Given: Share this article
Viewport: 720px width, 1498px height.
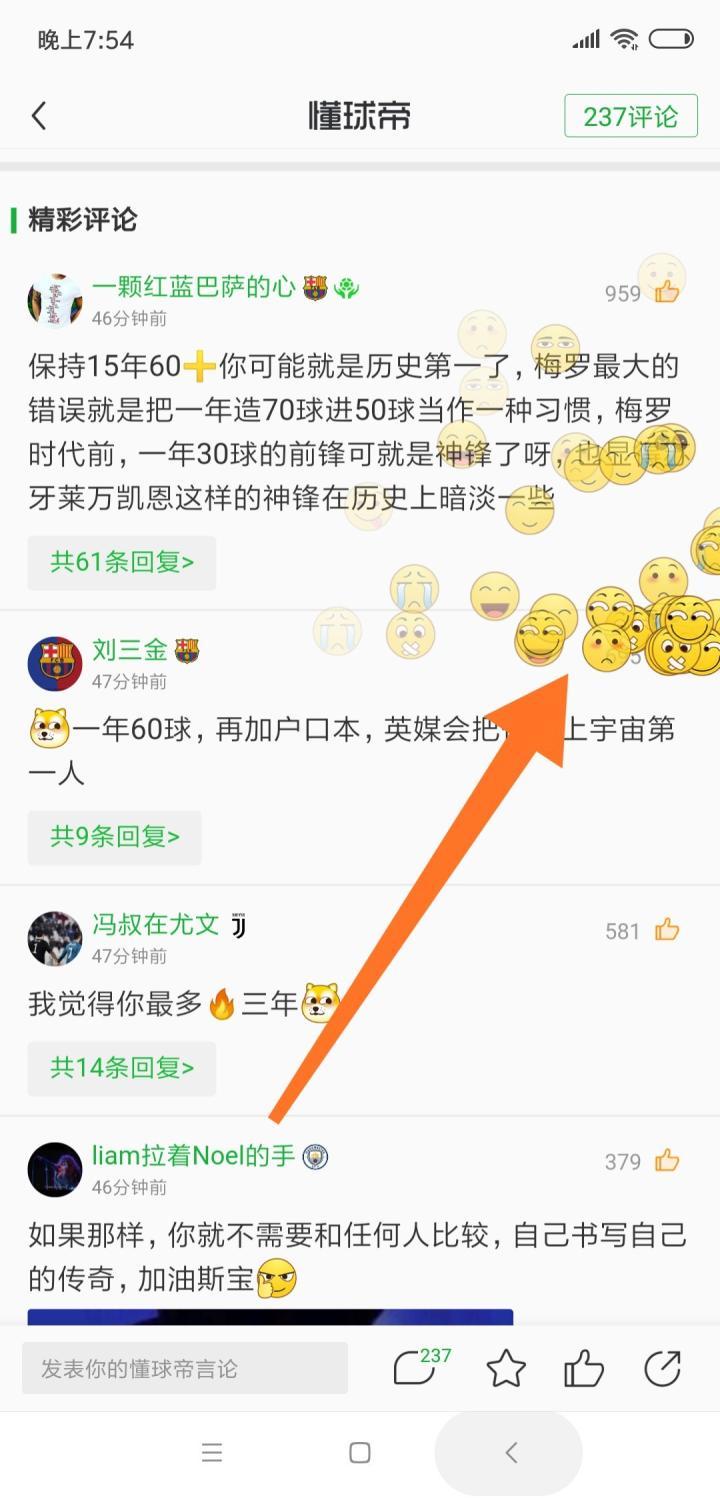Looking at the screenshot, I should click(x=662, y=1368).
